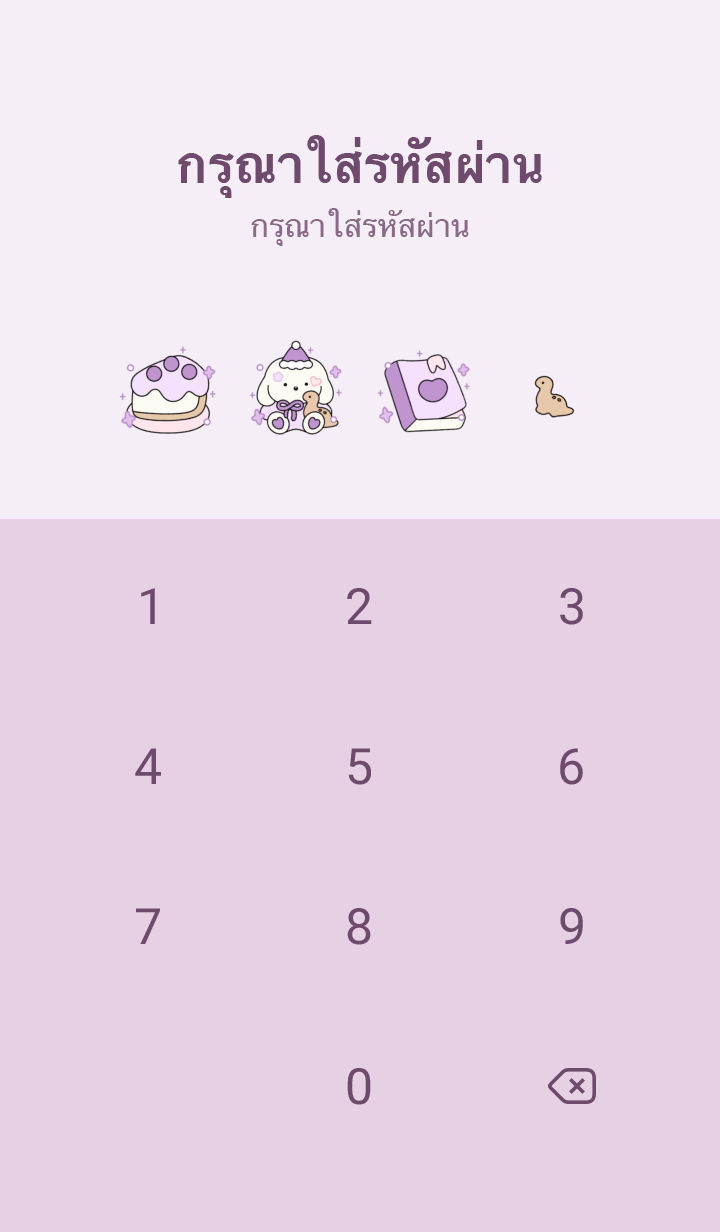Enter digit 0 on the keypad

[x=359, y=1087]
